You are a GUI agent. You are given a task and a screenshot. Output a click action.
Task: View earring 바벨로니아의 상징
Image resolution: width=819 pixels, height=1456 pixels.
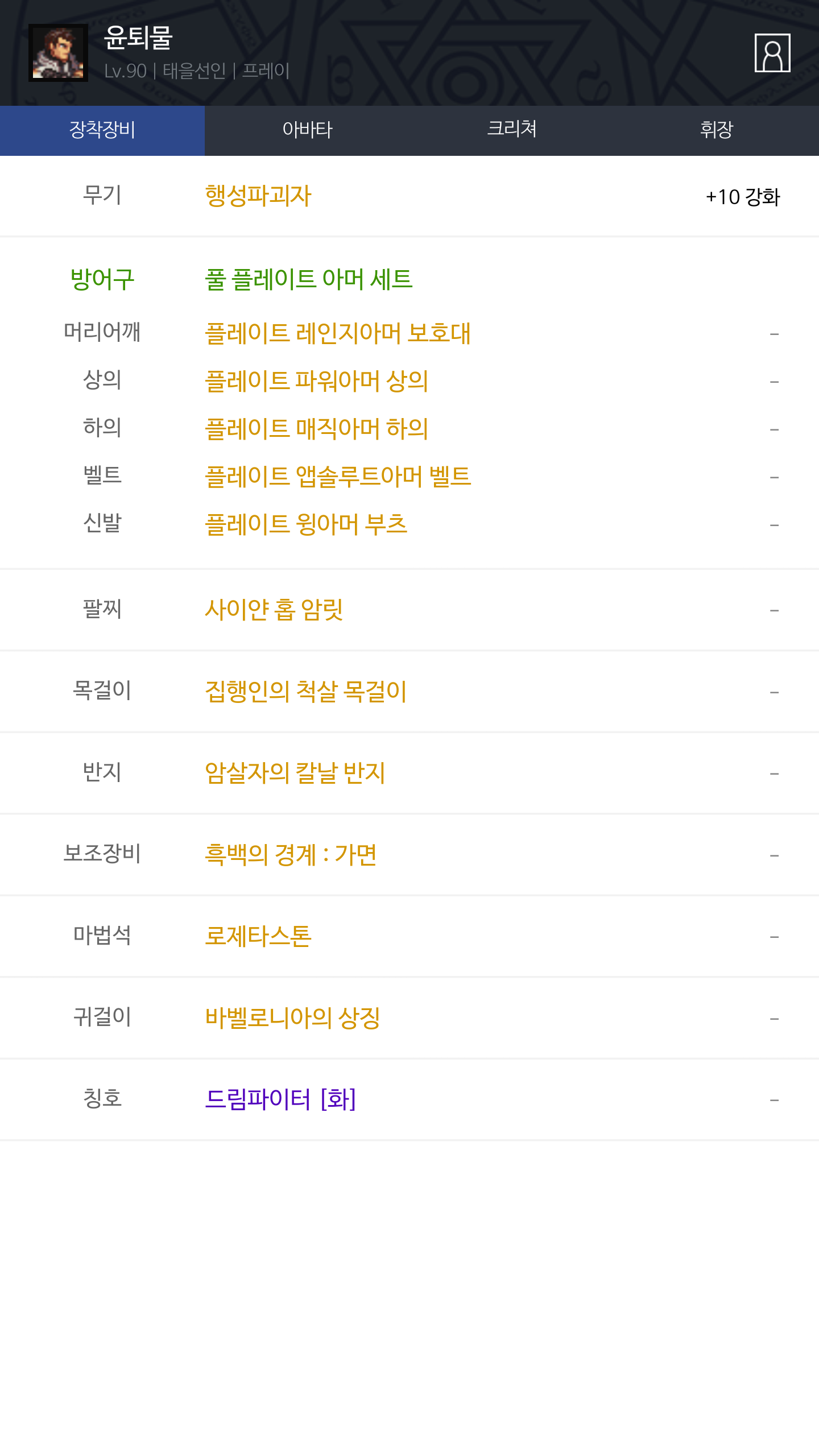click(x=292, y=1018)
